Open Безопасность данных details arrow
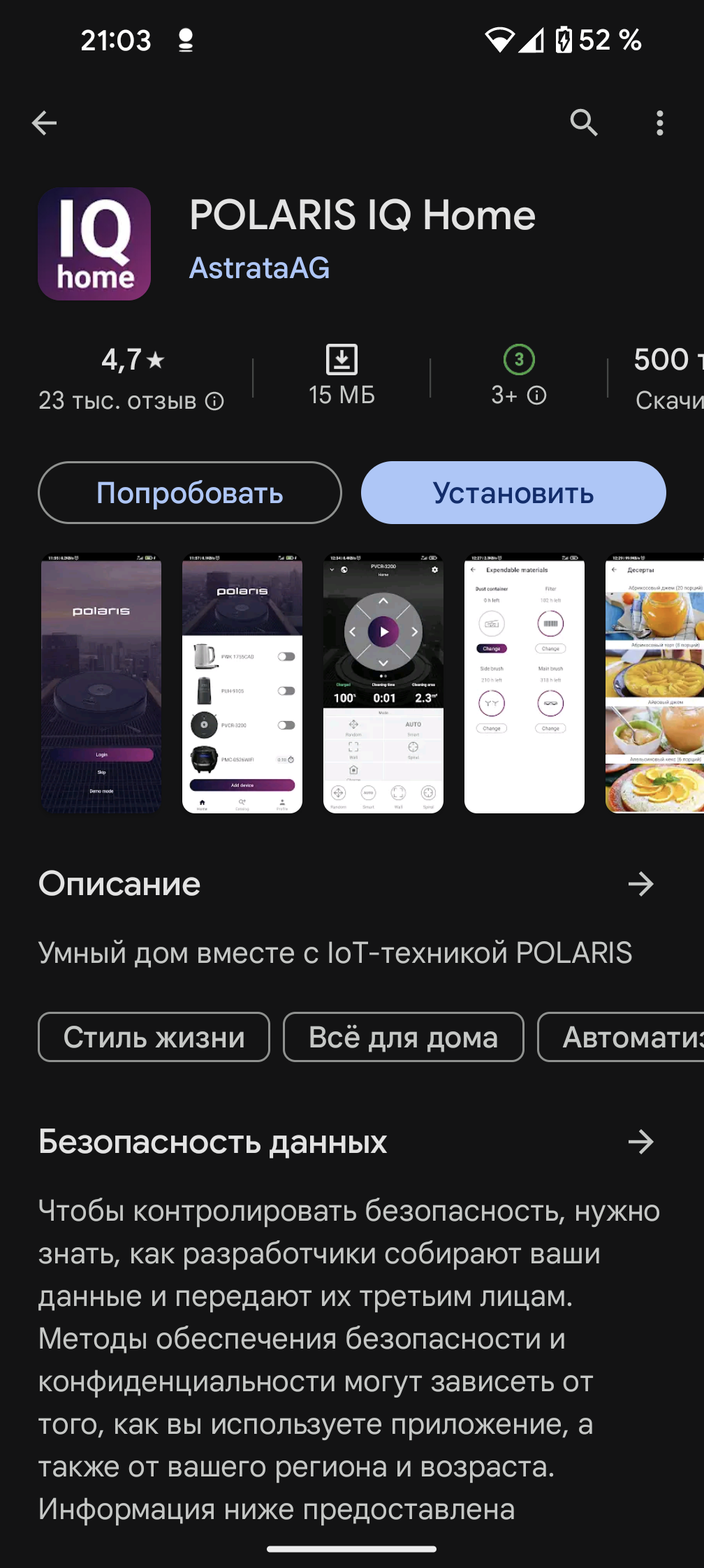This screenshot has height=1568, width=704. point(640,1142)
